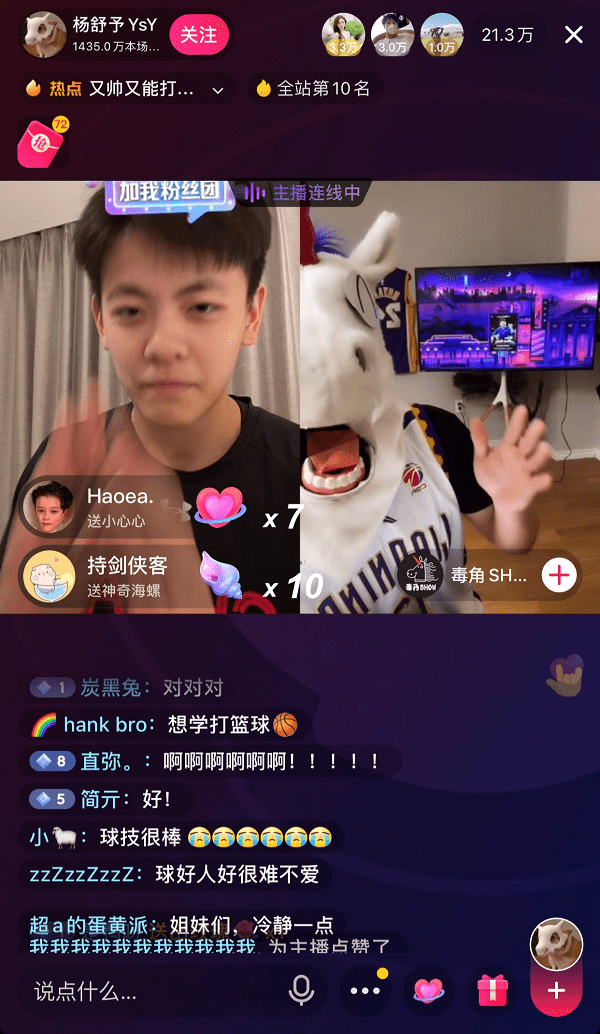The height and width of the screenshot is (1034, 600).
Task: Open the gift box panel
Action: [x=492, y=991]
